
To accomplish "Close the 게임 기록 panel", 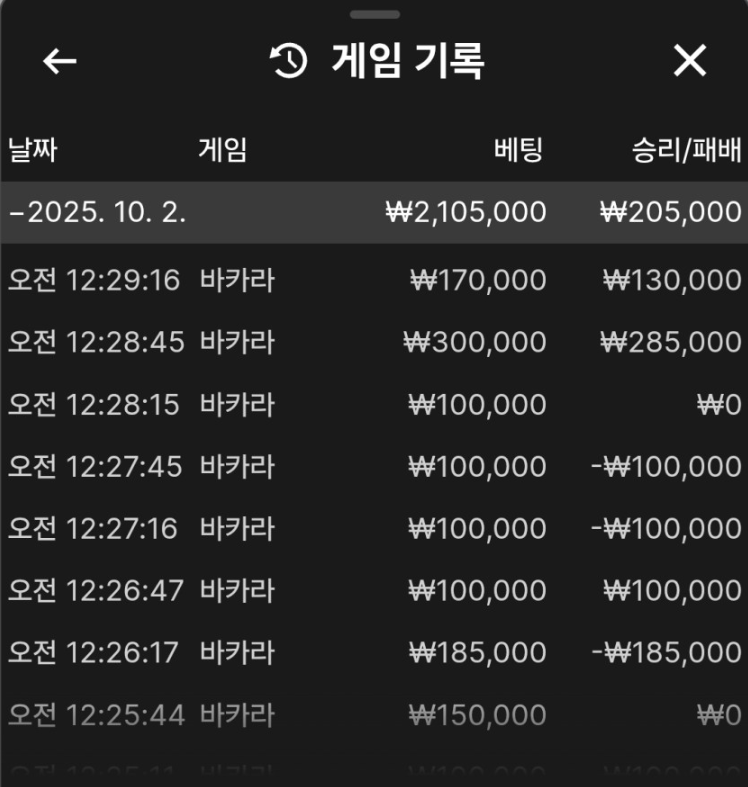I will (689, 61).
